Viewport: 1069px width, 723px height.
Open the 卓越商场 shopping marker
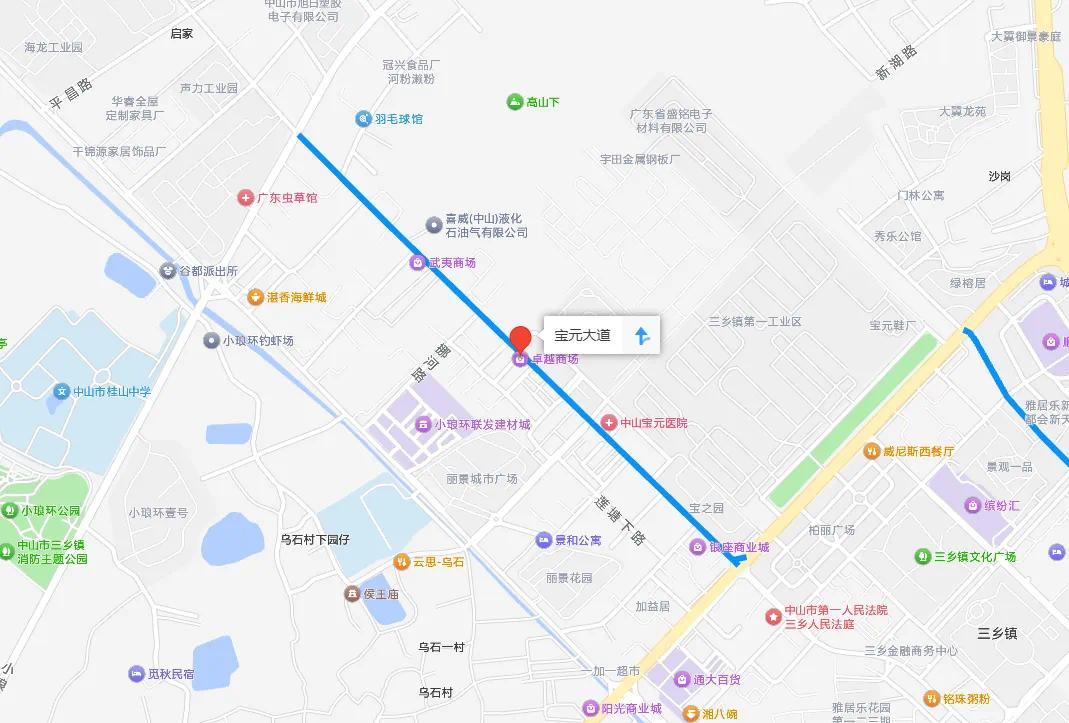point(520,359)
